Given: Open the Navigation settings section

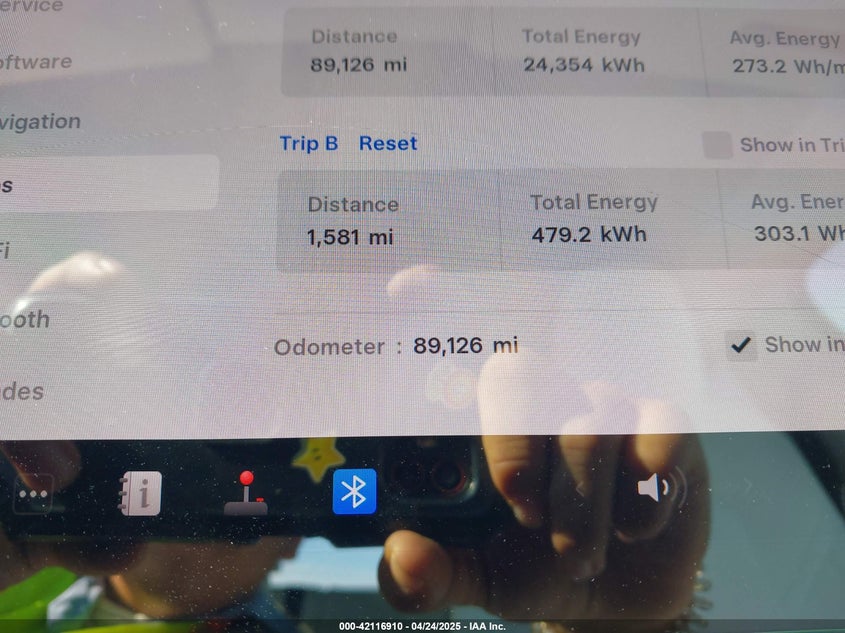Looking at the screenshot, I should coord(42,122).
